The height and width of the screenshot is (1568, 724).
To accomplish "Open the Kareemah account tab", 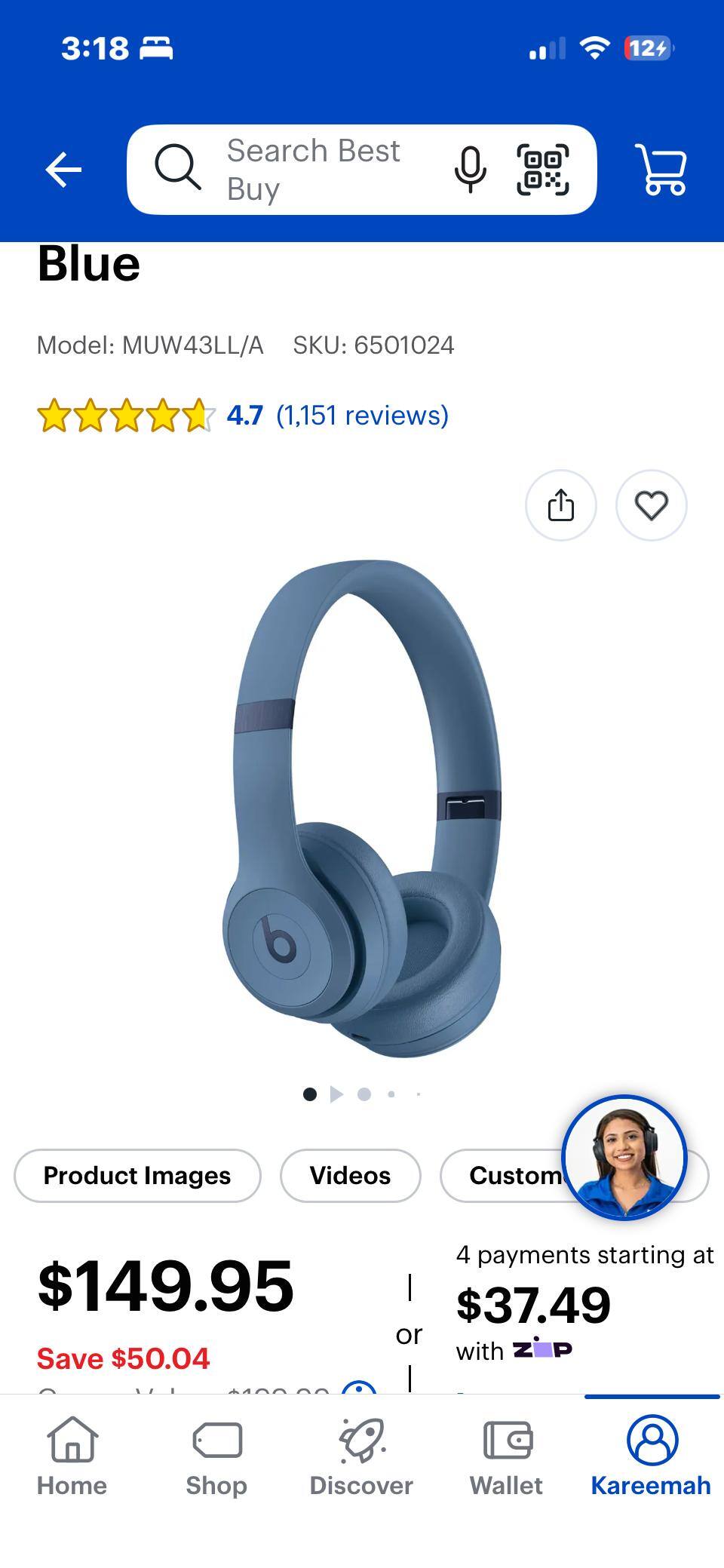I will point(651,1456).
